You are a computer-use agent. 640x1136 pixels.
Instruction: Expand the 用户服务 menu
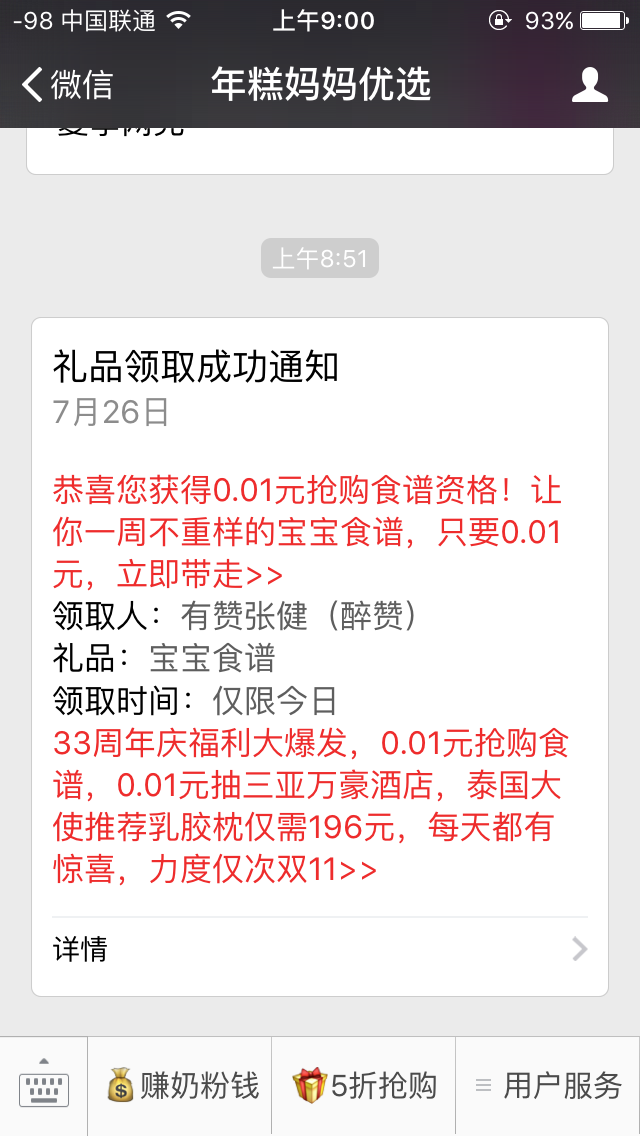(548, 1086)
